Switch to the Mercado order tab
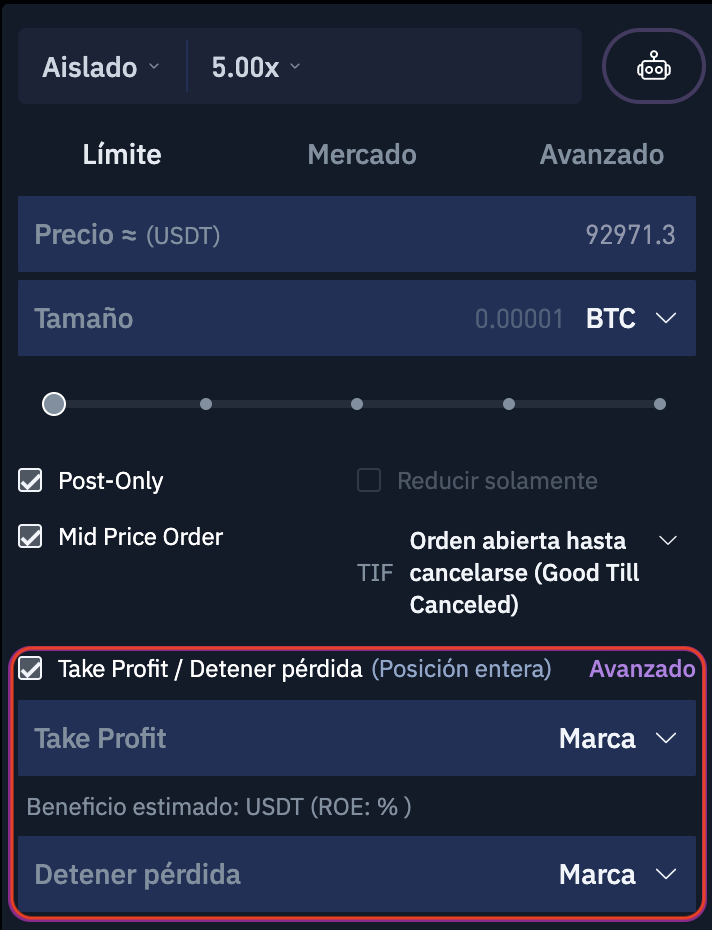 [x=361, y=155]
